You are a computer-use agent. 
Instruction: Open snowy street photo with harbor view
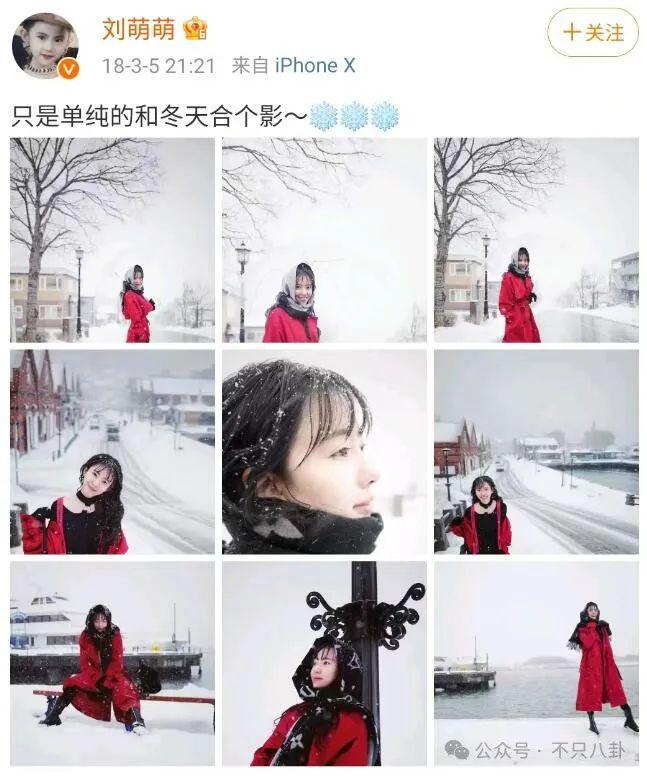point(536,451)
